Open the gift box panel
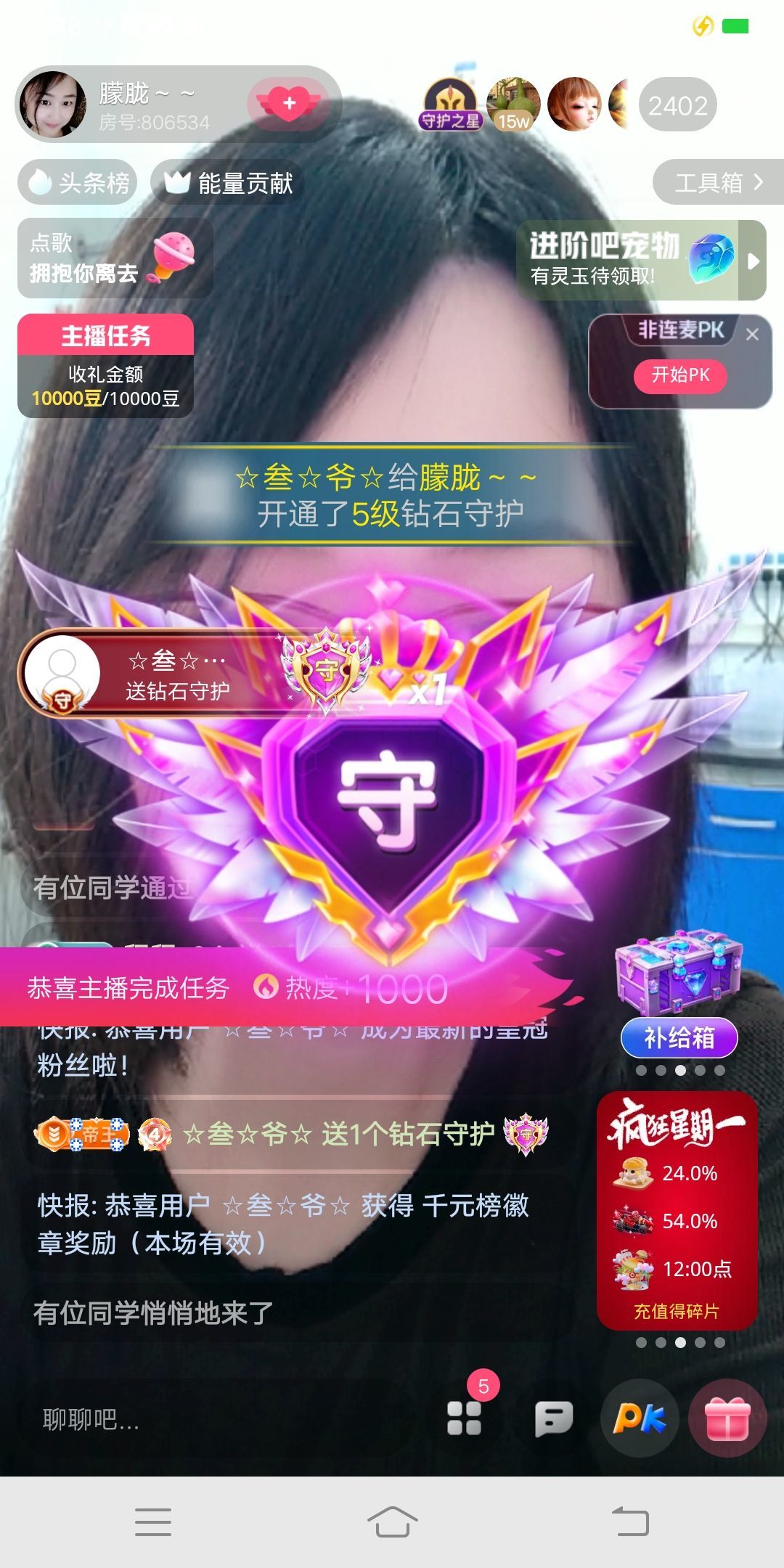Screen dimensions: 784x1568 click(x=727, y=1418)
